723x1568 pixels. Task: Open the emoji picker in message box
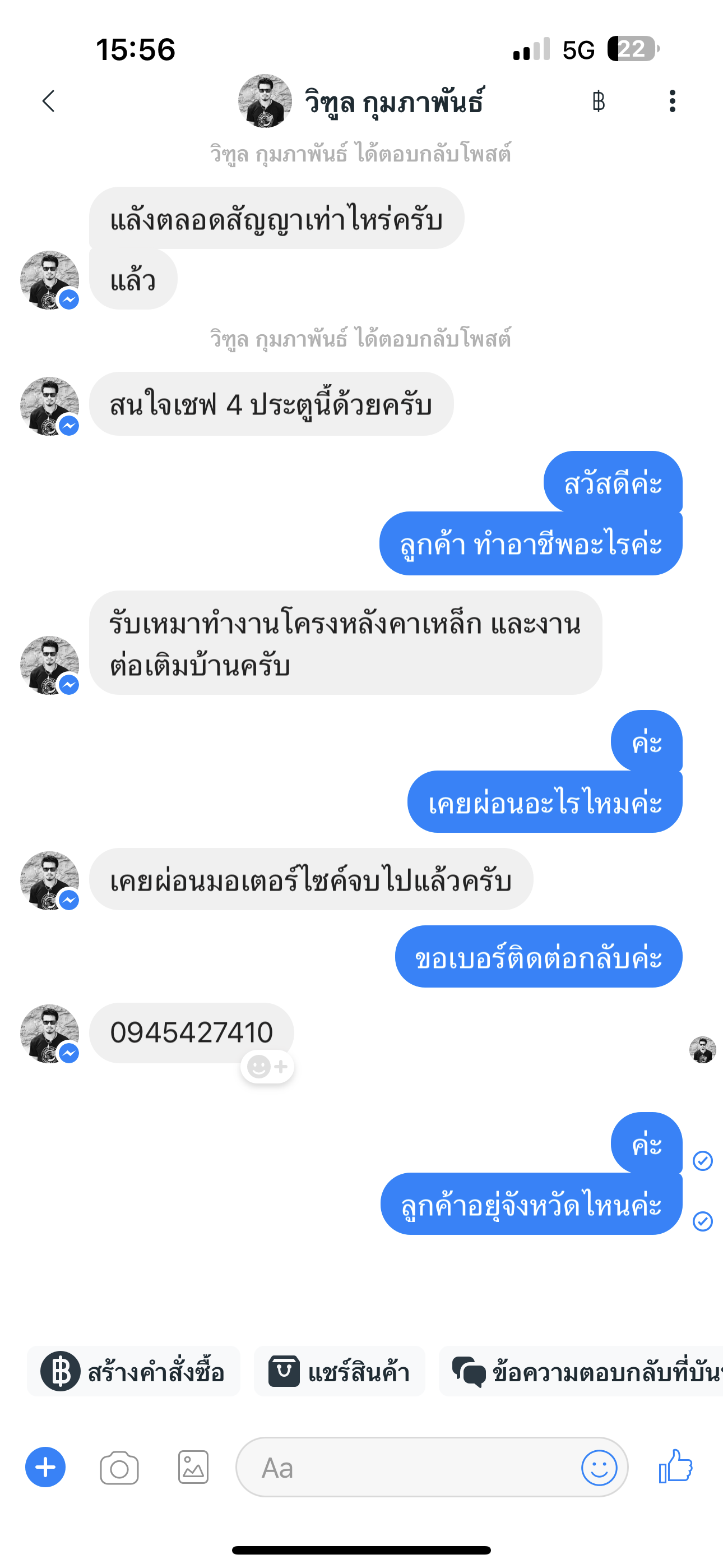point(599,1468)
